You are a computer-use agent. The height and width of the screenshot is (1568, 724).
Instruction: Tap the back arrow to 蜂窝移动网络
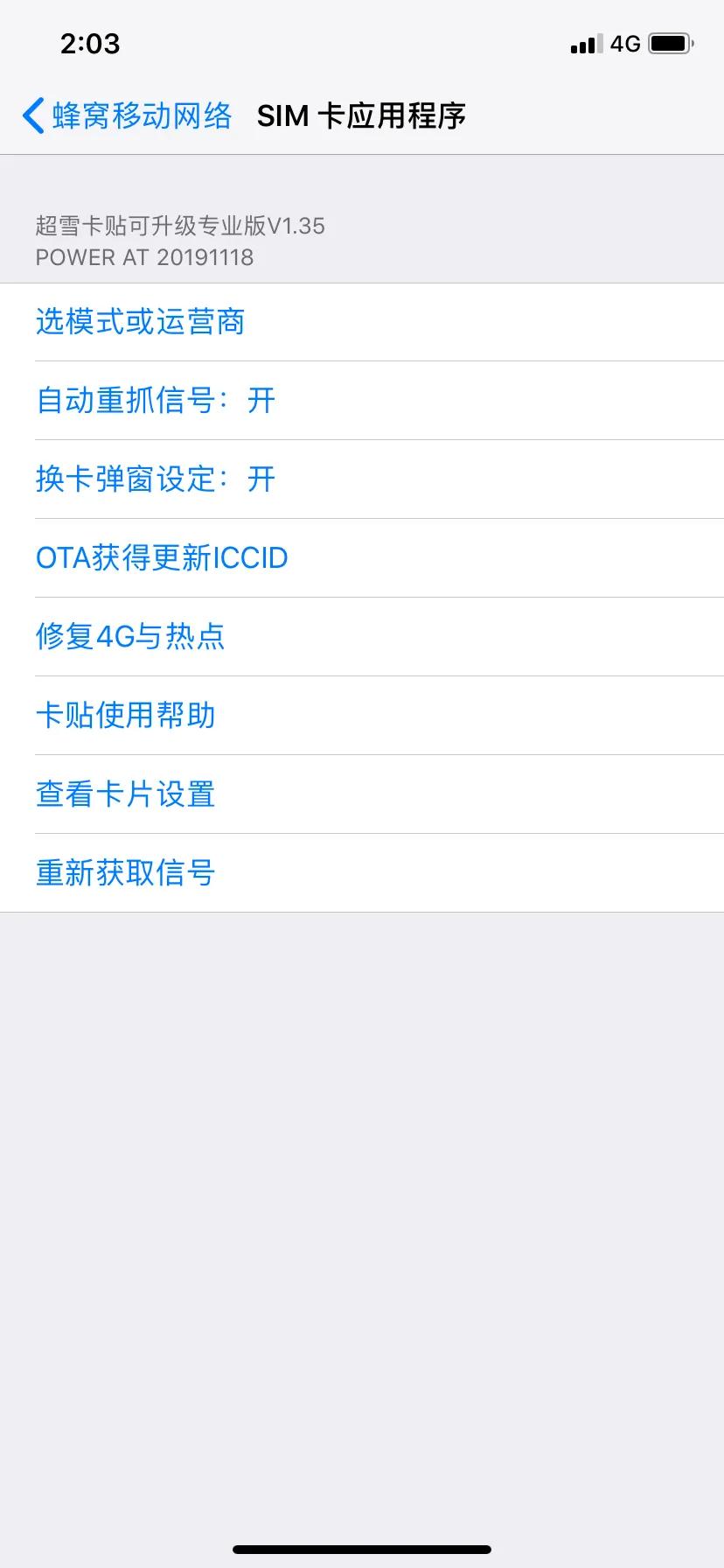pyautogui.click(x=32, y=115)
